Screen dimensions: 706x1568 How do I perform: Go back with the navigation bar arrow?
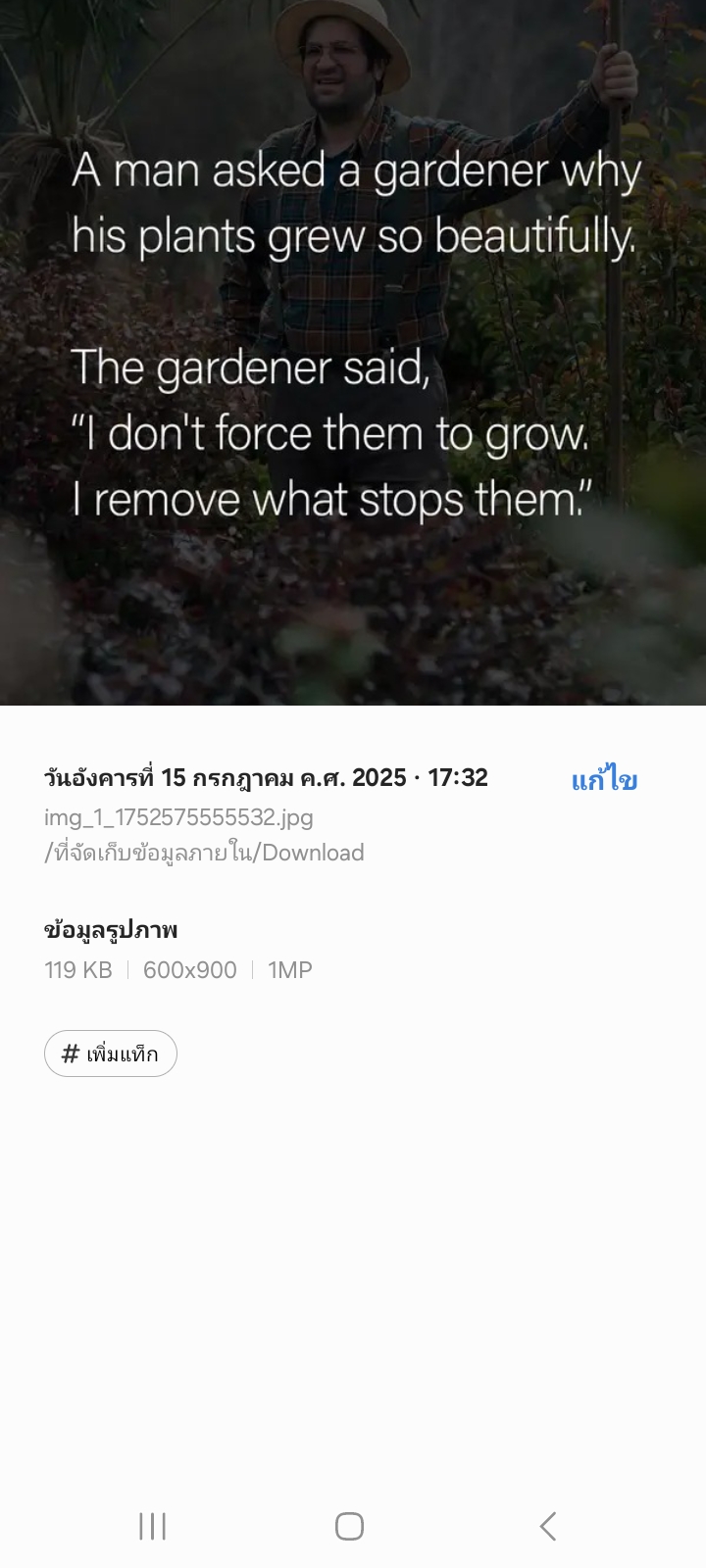point(548,1526)
